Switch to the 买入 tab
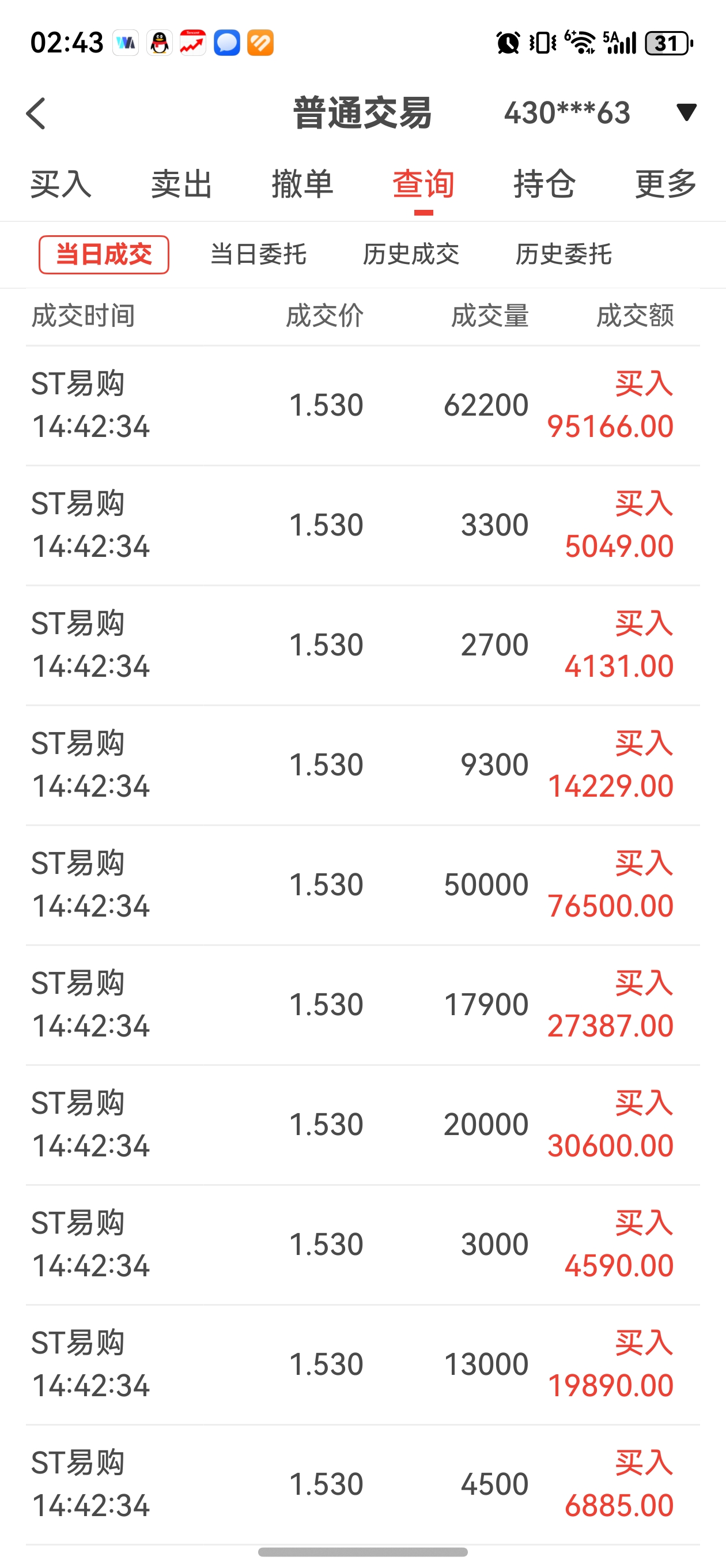726x1568 pixels. click(x=61, y=184)
